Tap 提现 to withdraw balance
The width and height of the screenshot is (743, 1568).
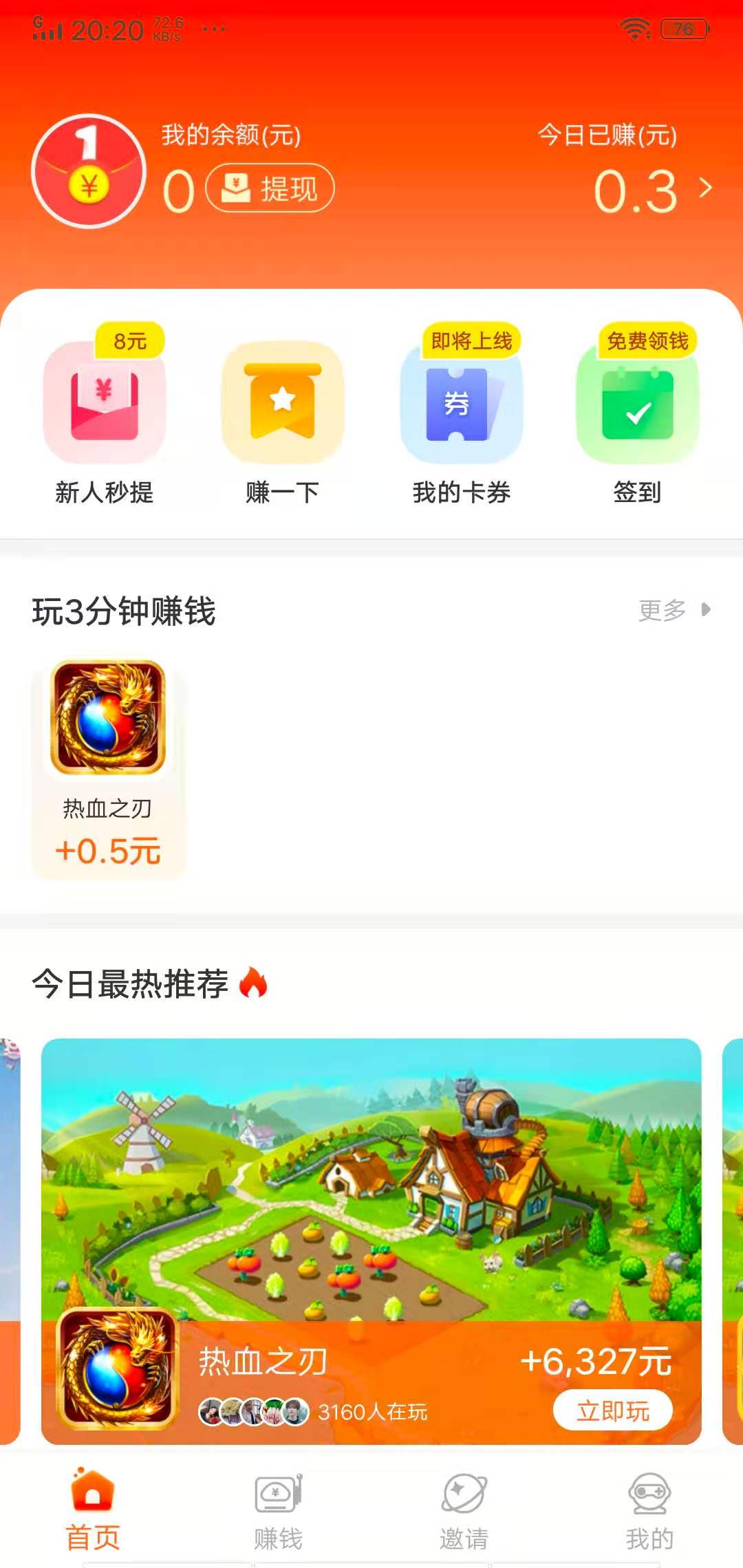(270, 188)
